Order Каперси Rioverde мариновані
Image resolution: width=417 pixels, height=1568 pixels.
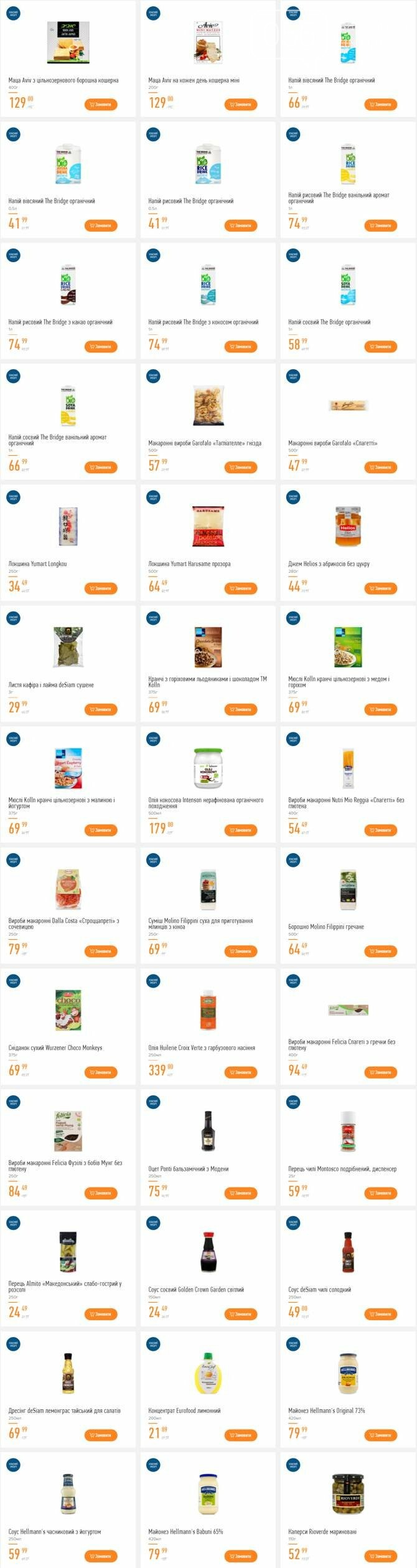(x=380, y=1555)
